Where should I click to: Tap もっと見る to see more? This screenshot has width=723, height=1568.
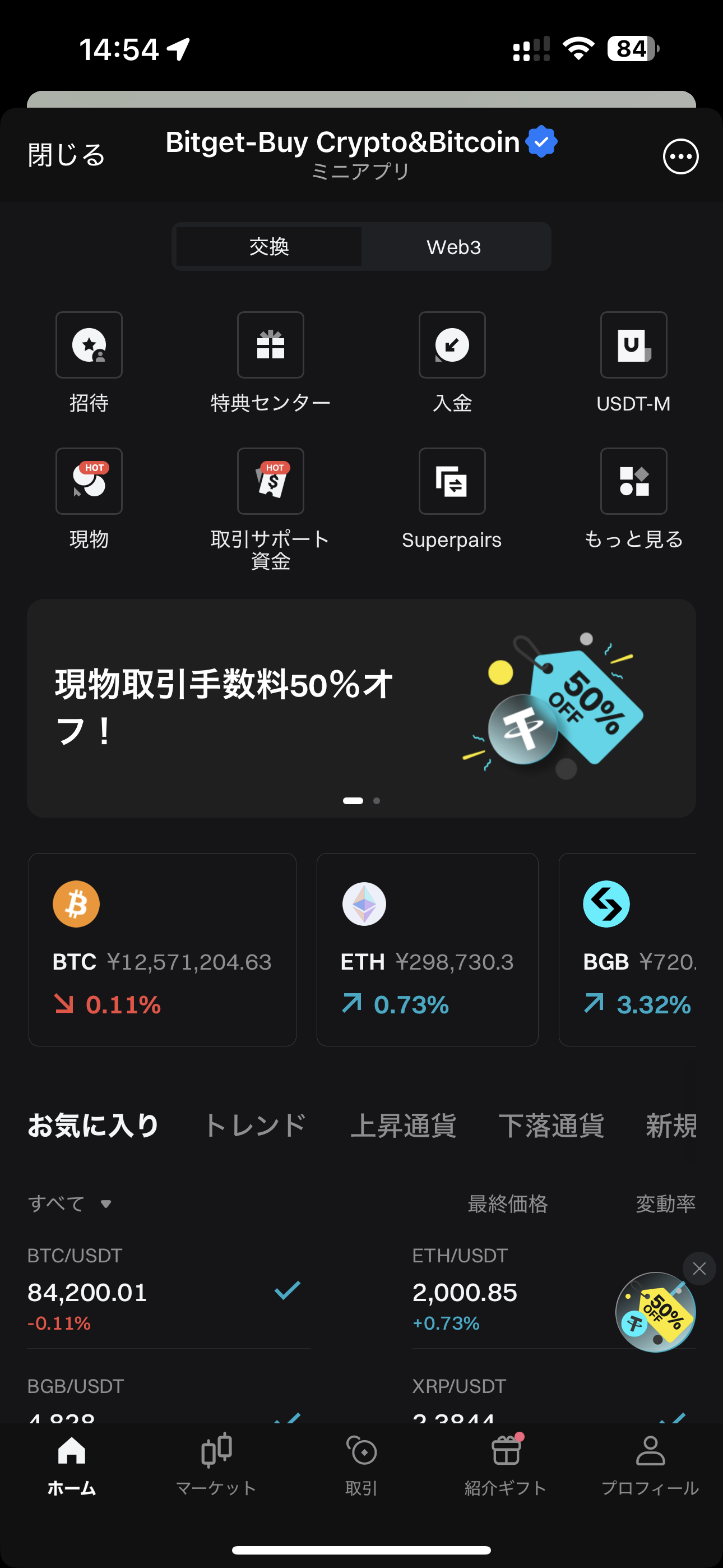coord(633,482)
